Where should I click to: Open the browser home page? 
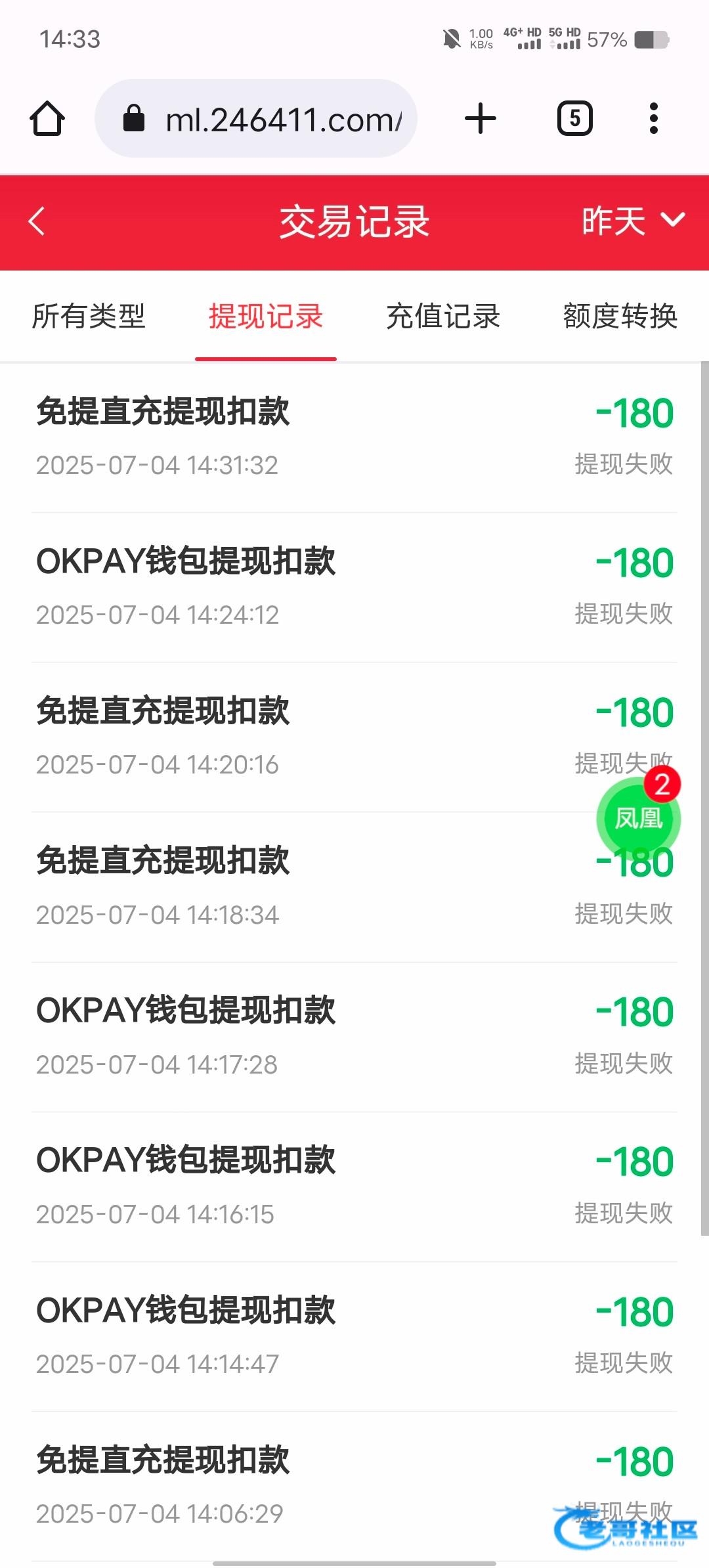(47, 119)
